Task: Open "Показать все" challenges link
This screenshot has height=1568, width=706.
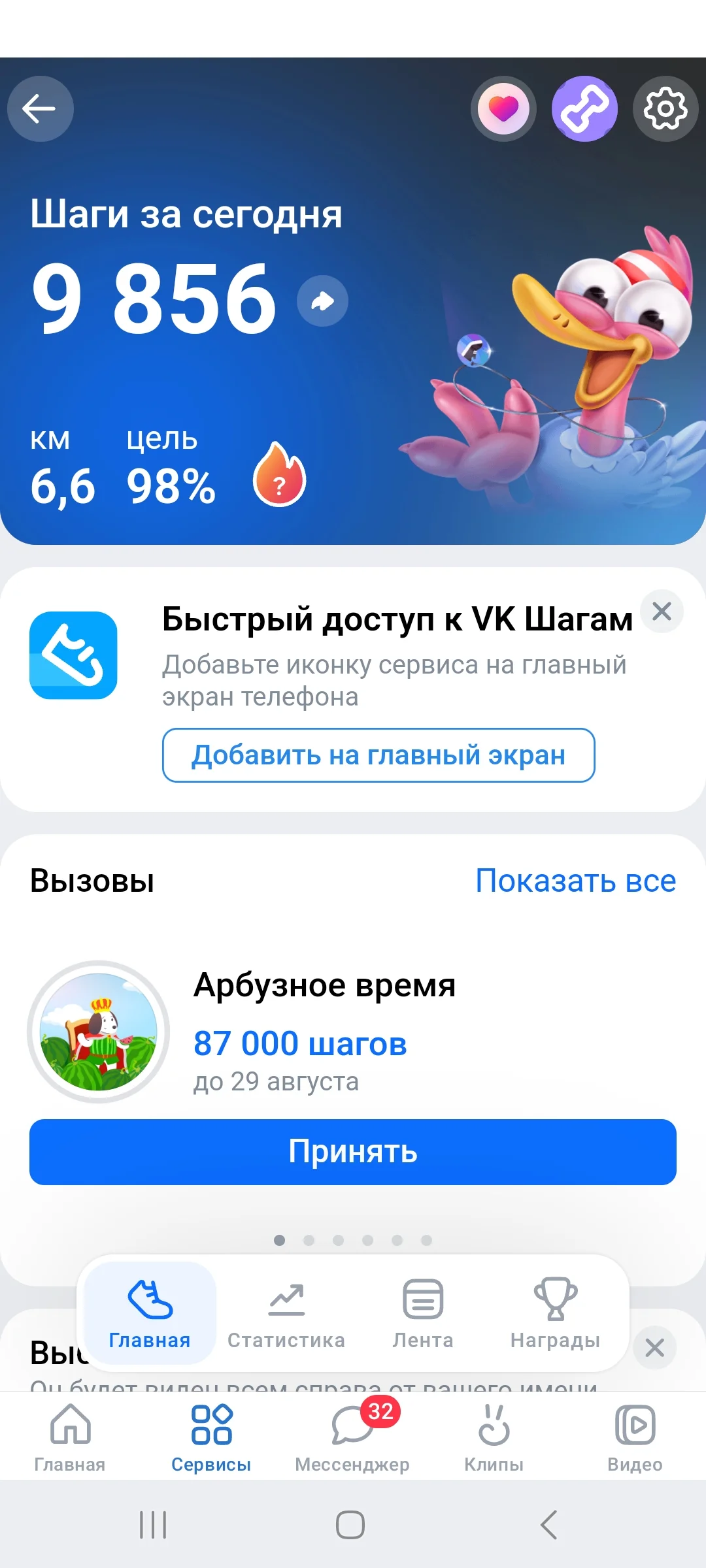Action: point(577,880)
